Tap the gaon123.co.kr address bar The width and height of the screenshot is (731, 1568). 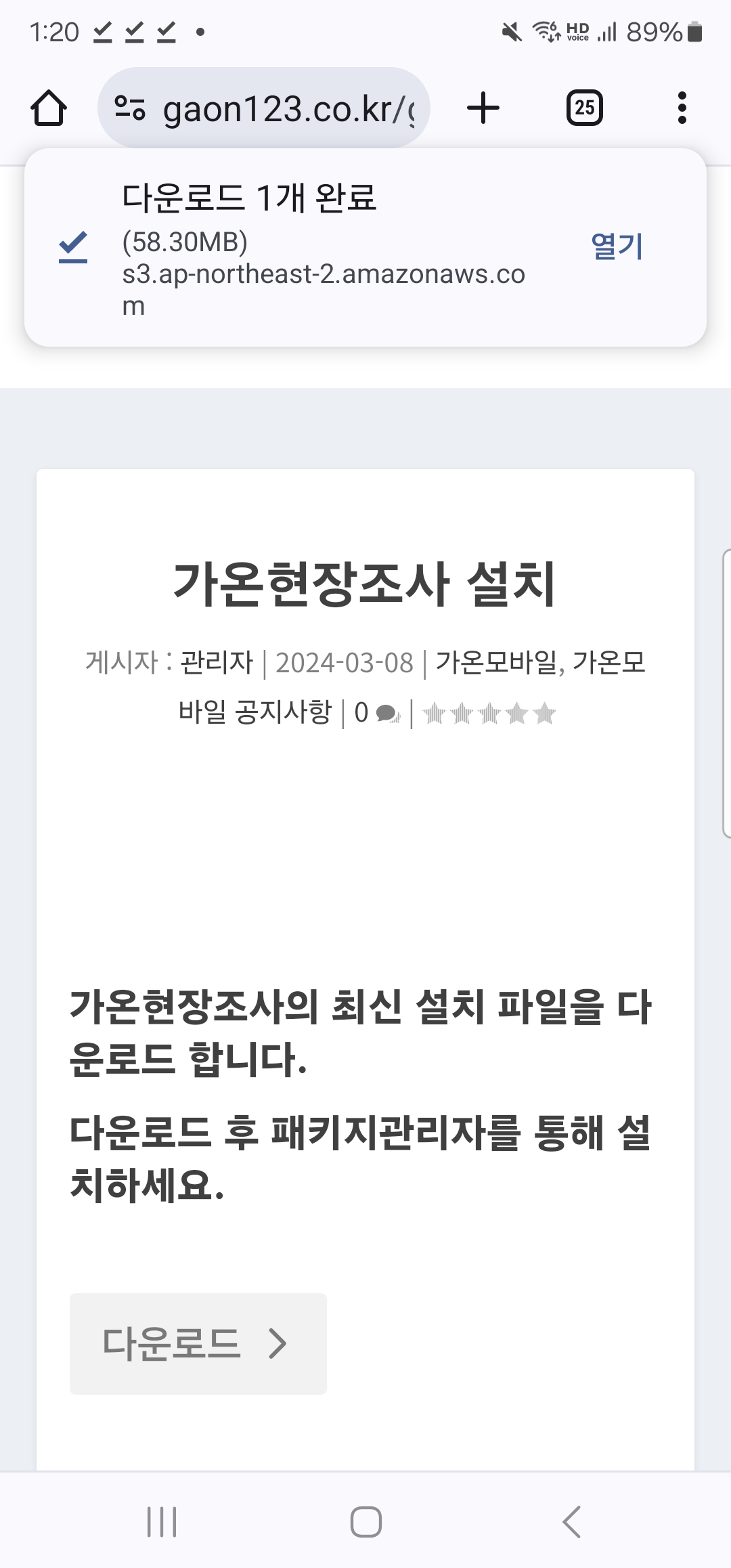click(x=264, y=108)
